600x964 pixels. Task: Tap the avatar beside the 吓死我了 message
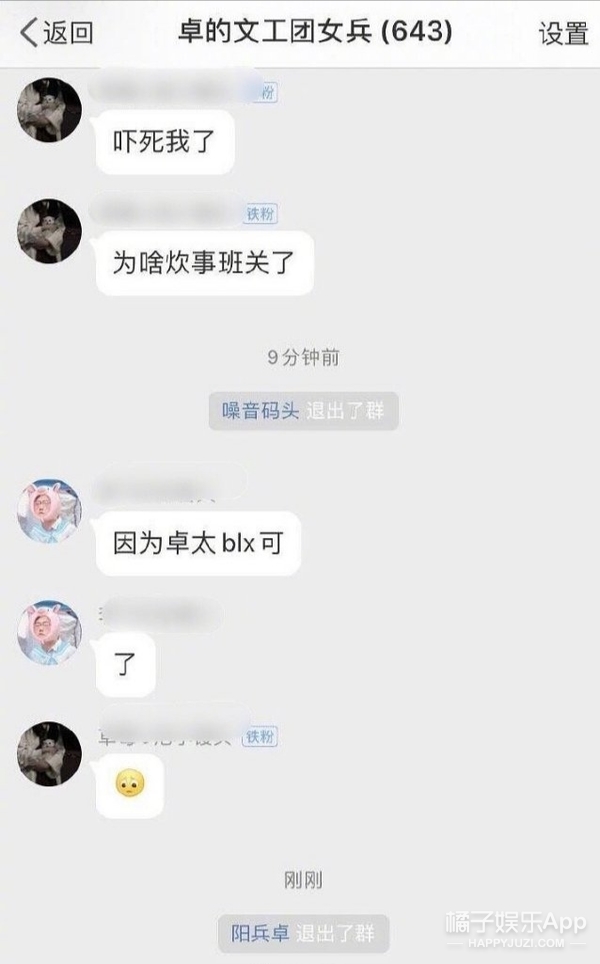pos(49,109)
